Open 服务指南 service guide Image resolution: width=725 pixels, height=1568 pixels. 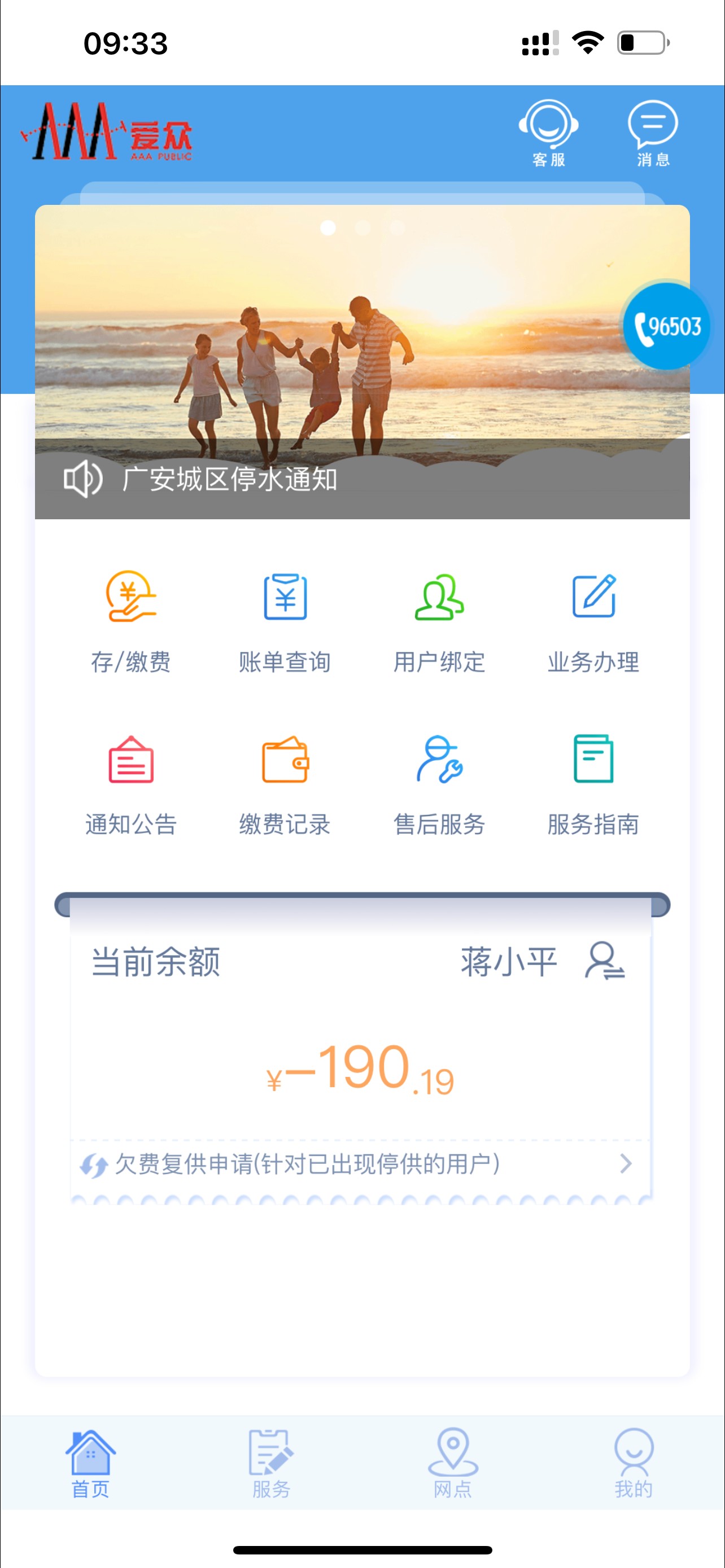593,785
